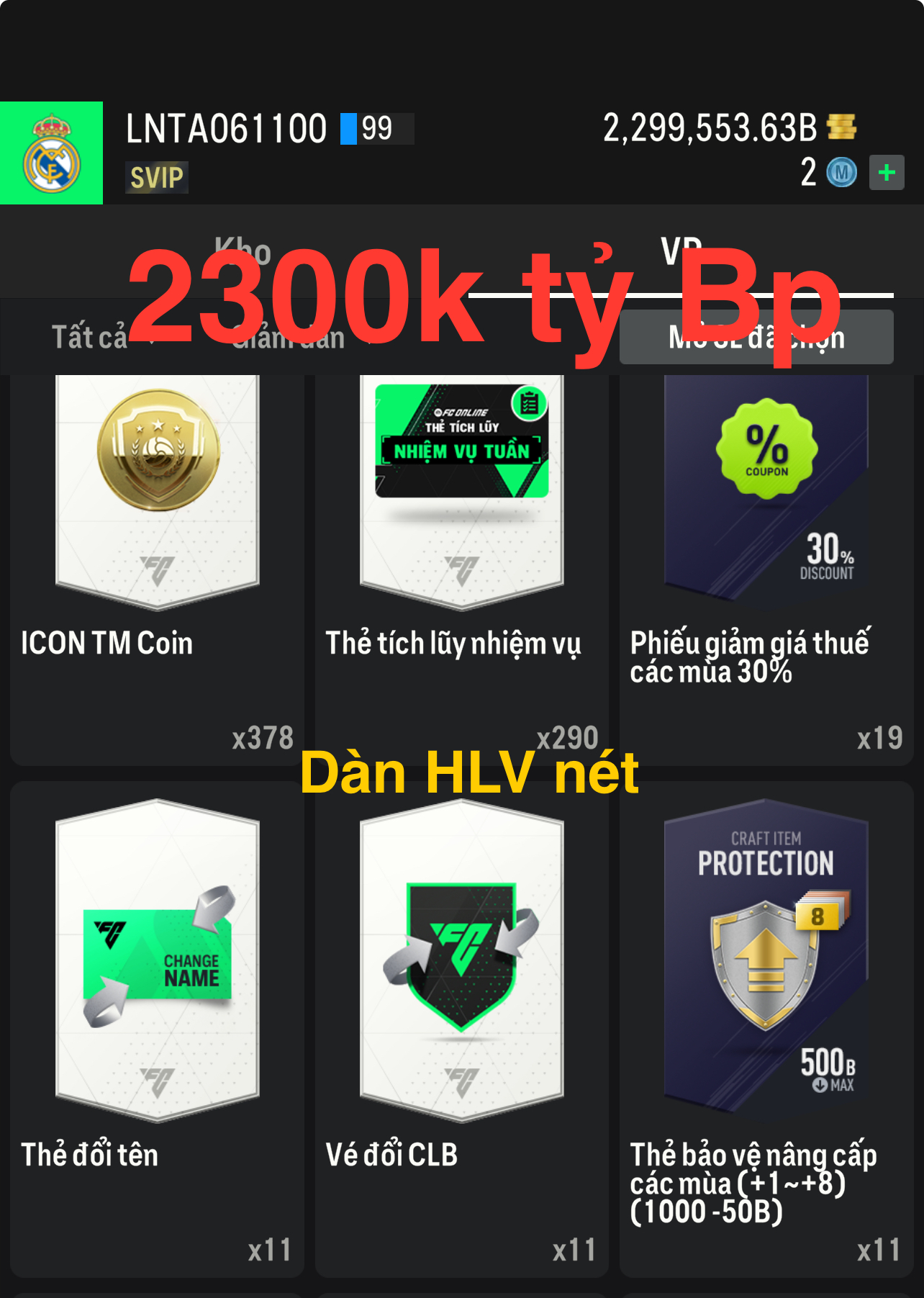The image size is (924, 1298).
Task: Add more MC points with plus button
Action: (x=887, y=173)
